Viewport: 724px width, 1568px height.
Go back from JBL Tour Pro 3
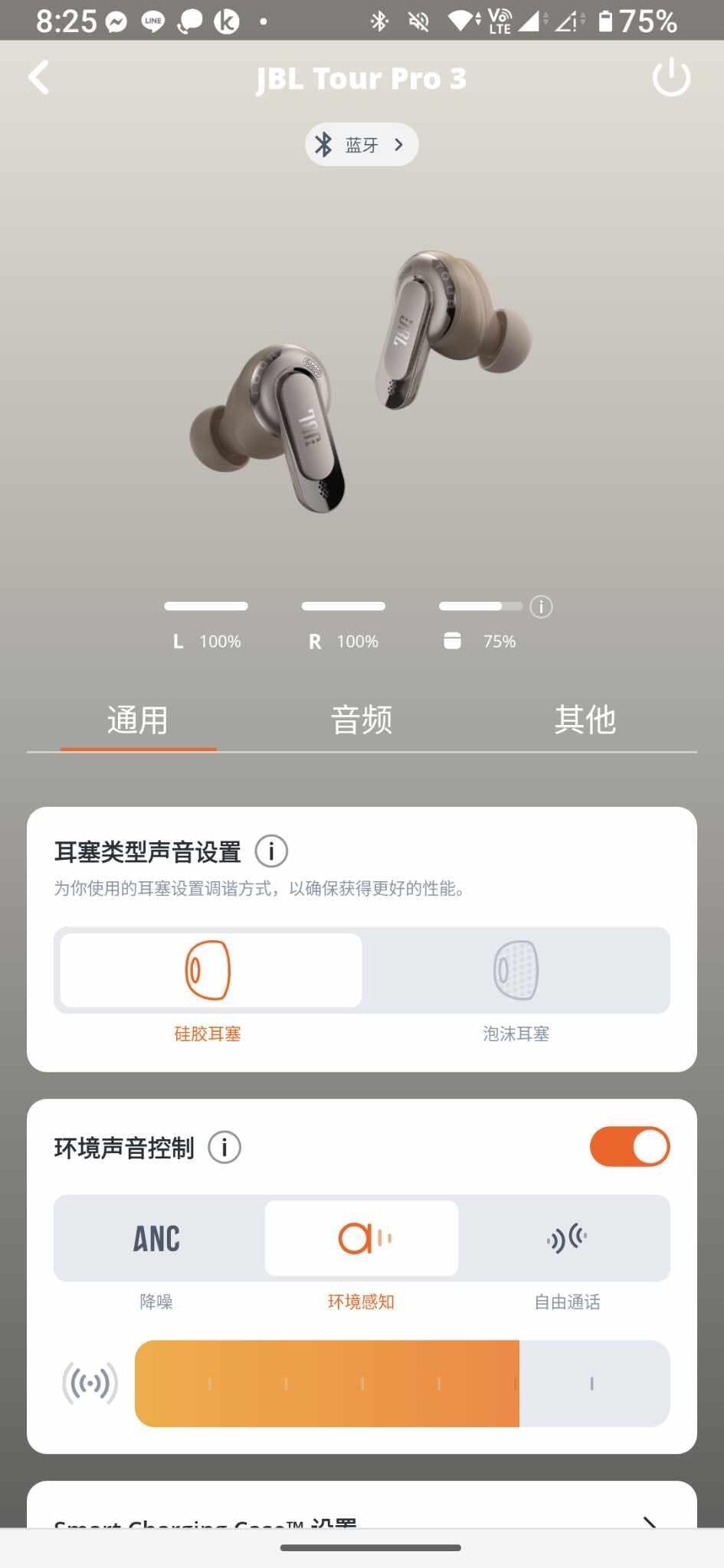point(38,78)
